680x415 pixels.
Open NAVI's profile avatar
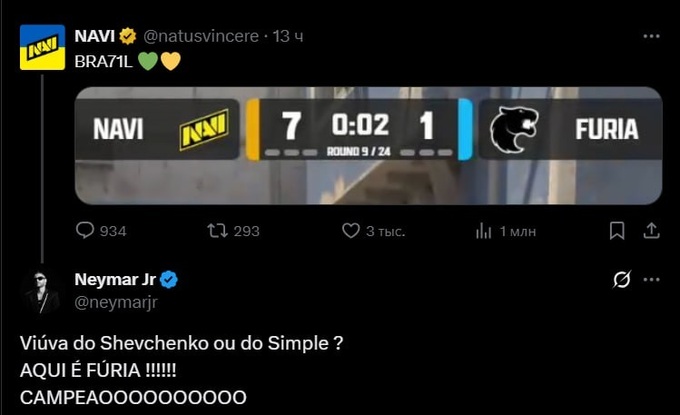click(41, 47)
